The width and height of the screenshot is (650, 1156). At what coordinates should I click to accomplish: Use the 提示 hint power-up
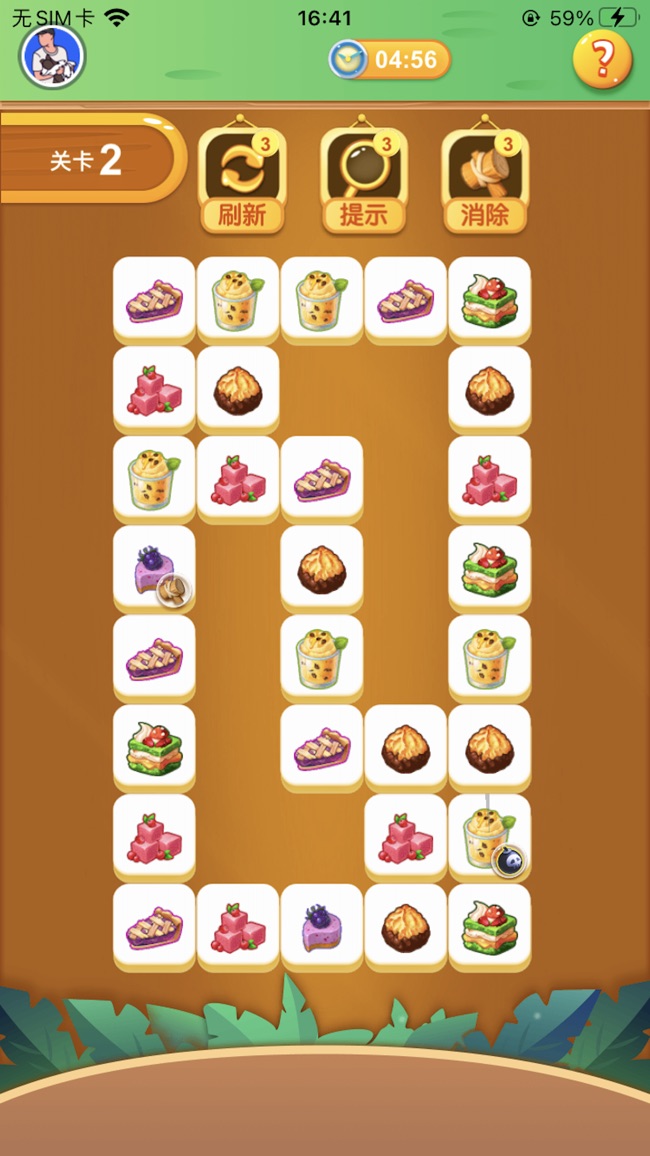pyautogui.click(x=363, y=181)
